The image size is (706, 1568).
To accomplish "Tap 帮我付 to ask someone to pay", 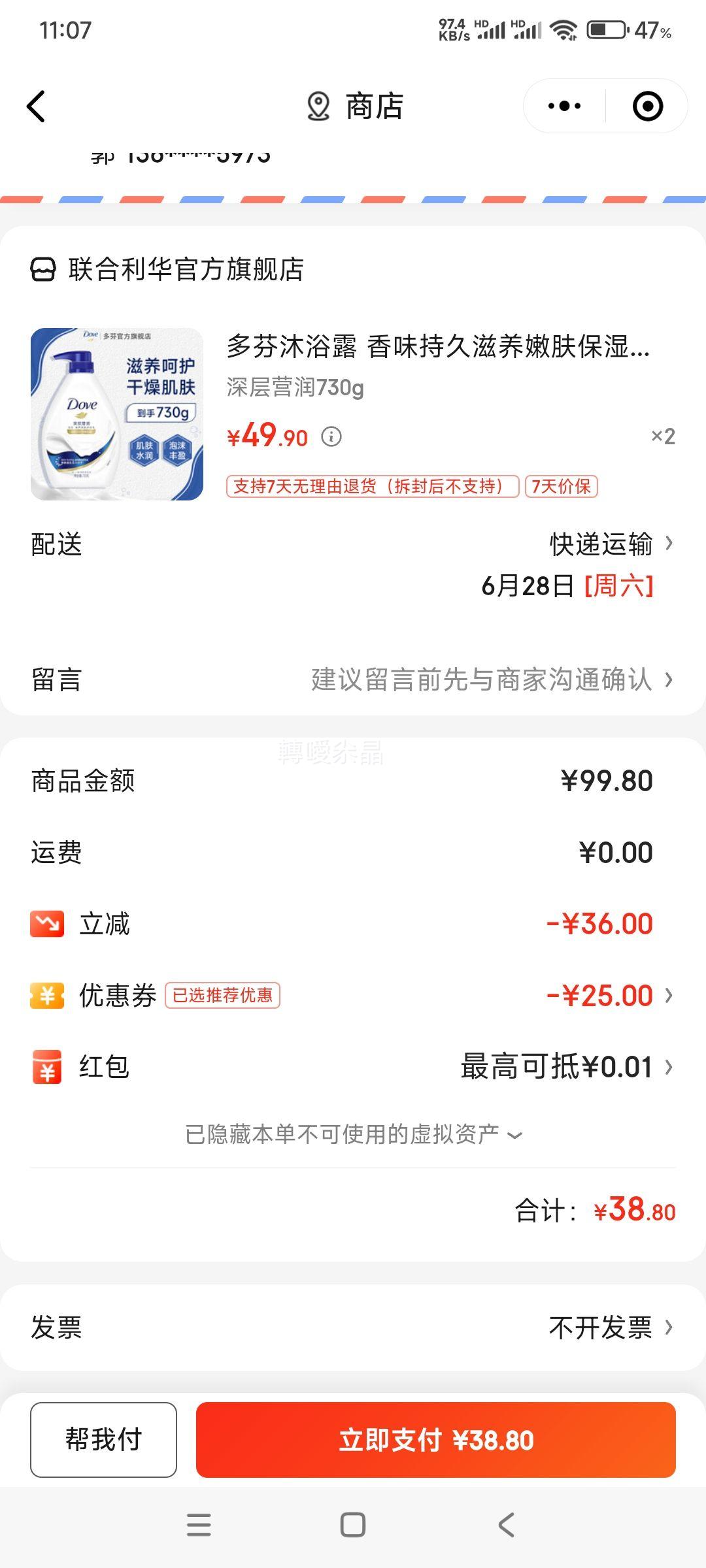I will pyautogui.click(x=103, y=1439).
